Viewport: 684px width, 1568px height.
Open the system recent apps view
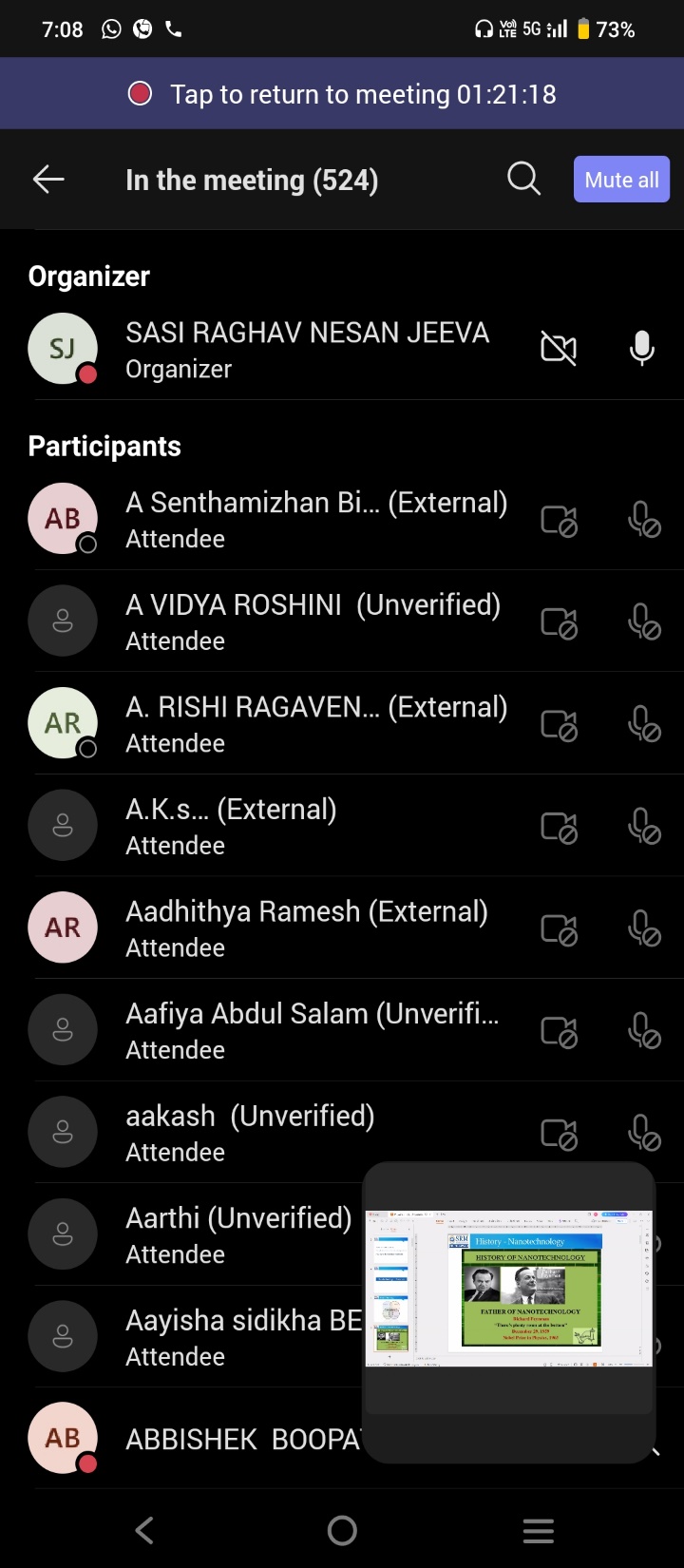coord(538,1530)
